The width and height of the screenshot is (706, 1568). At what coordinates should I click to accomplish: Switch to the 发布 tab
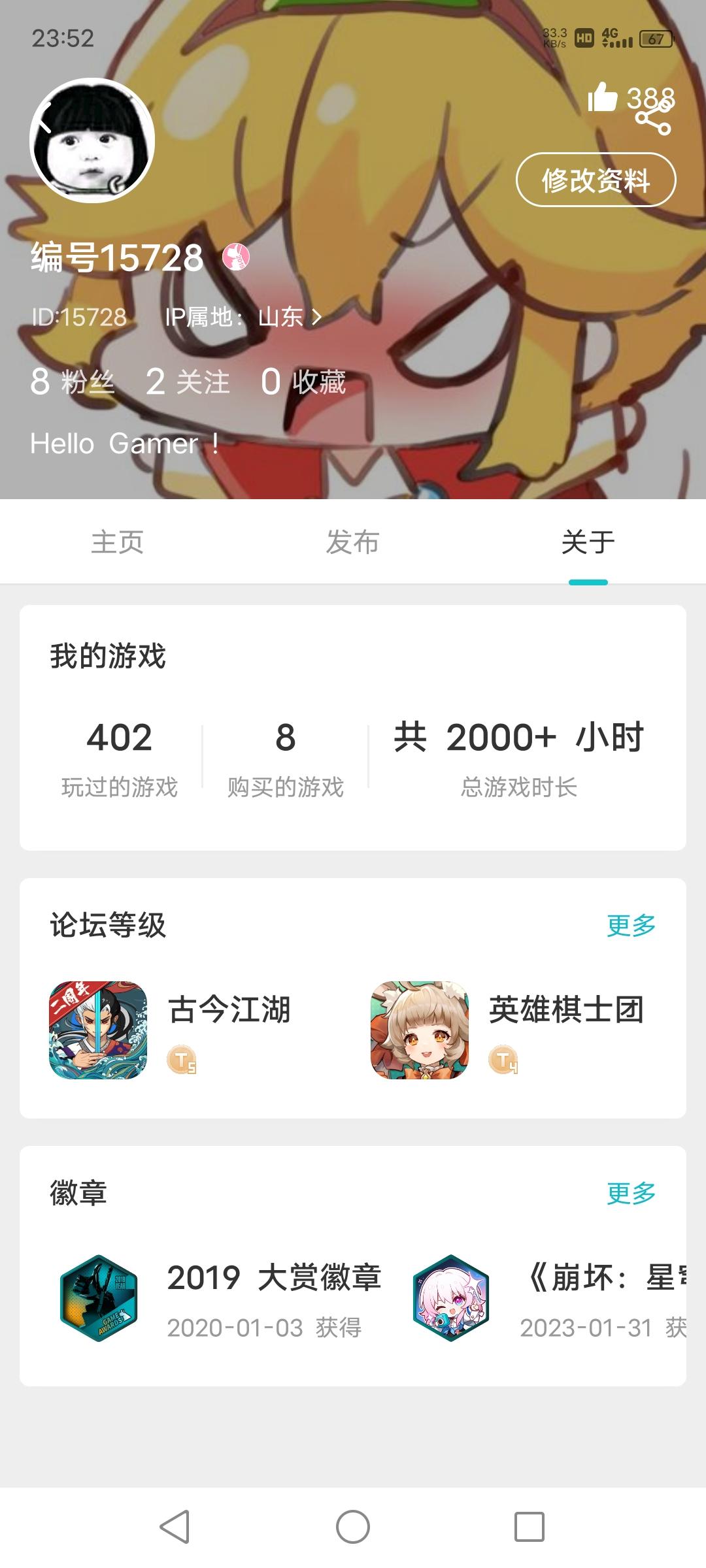click(x=353, y=542)
